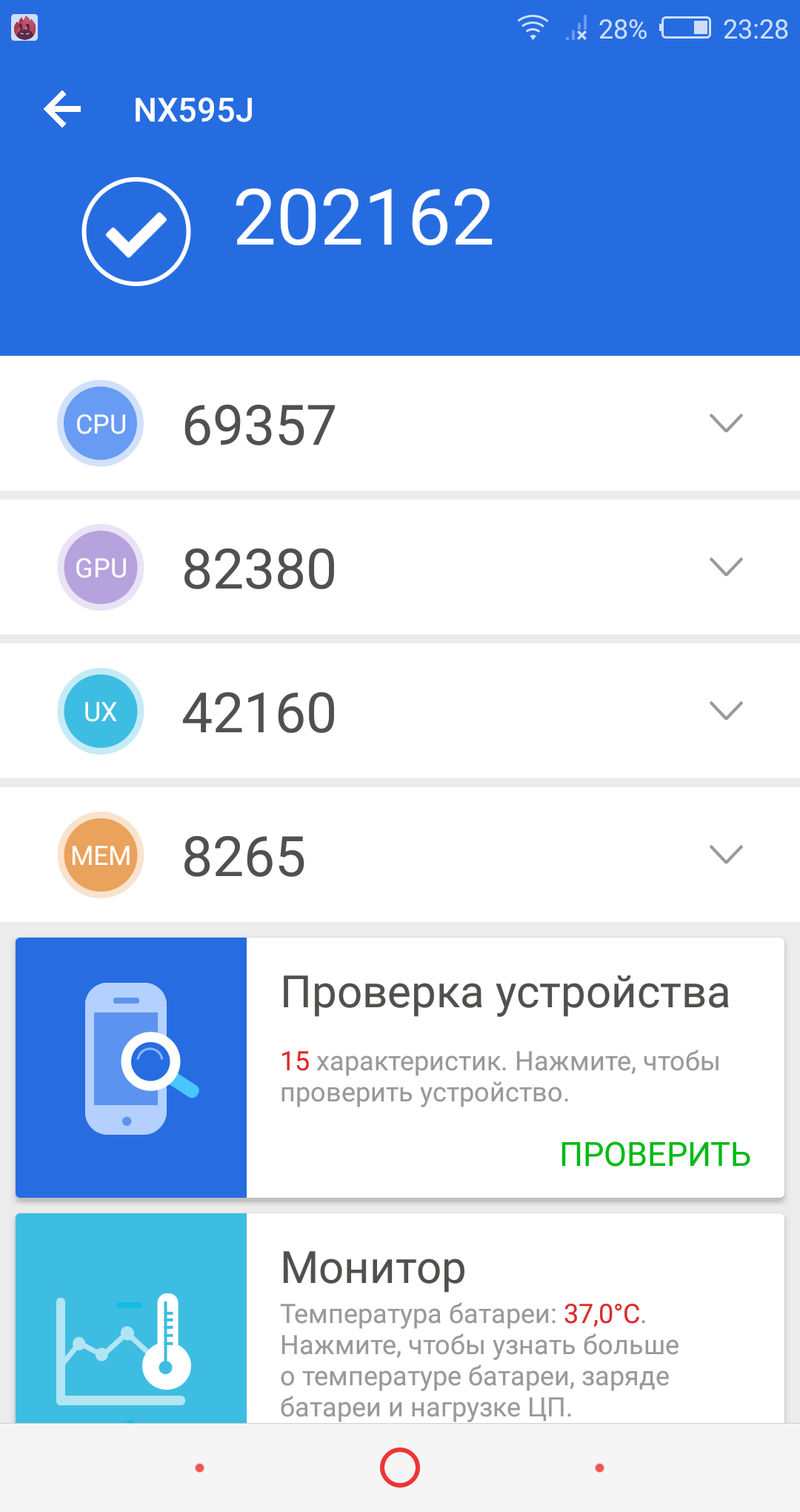Expand the UX score breakdown
800x1512 pixels.
click(x=400, y=711)
